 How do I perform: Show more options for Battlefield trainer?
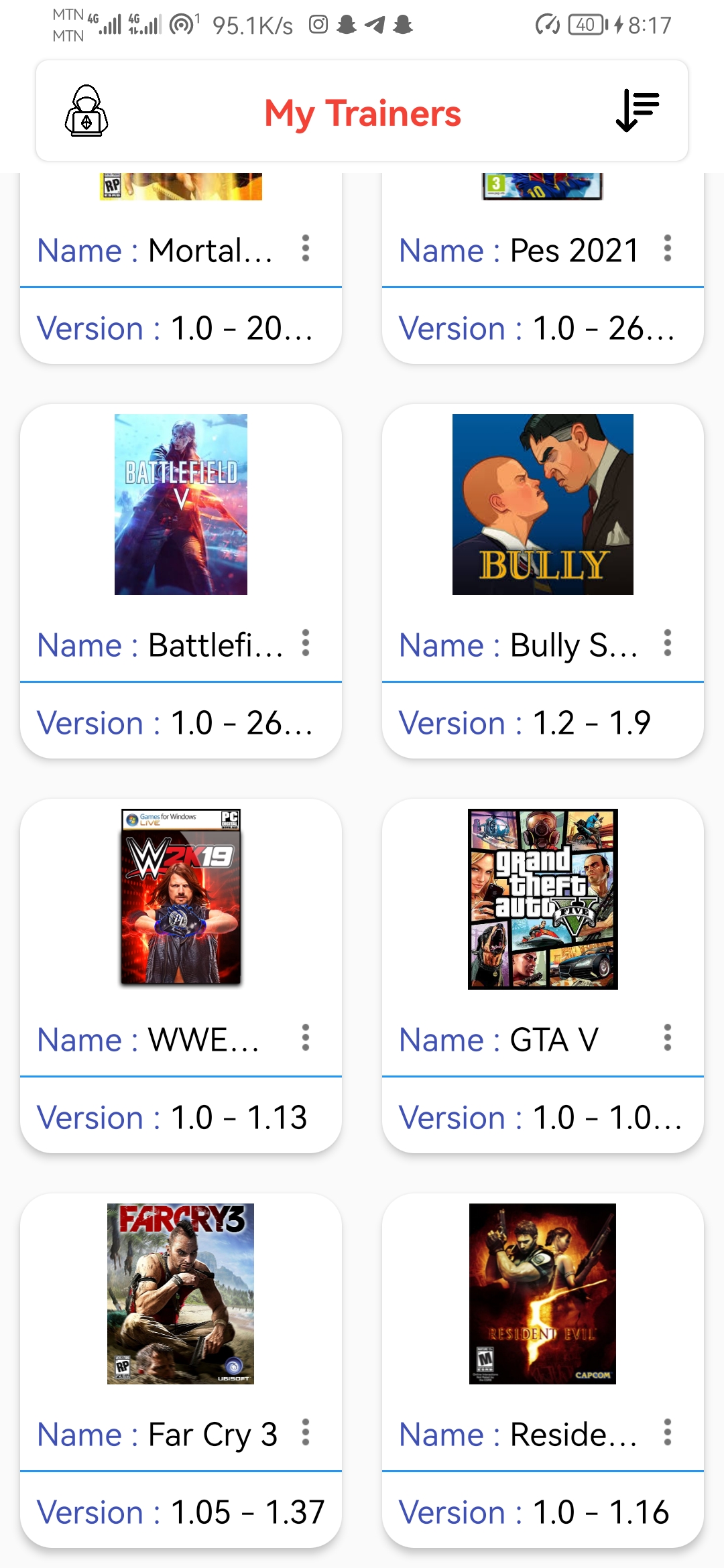tap(306, 643)
